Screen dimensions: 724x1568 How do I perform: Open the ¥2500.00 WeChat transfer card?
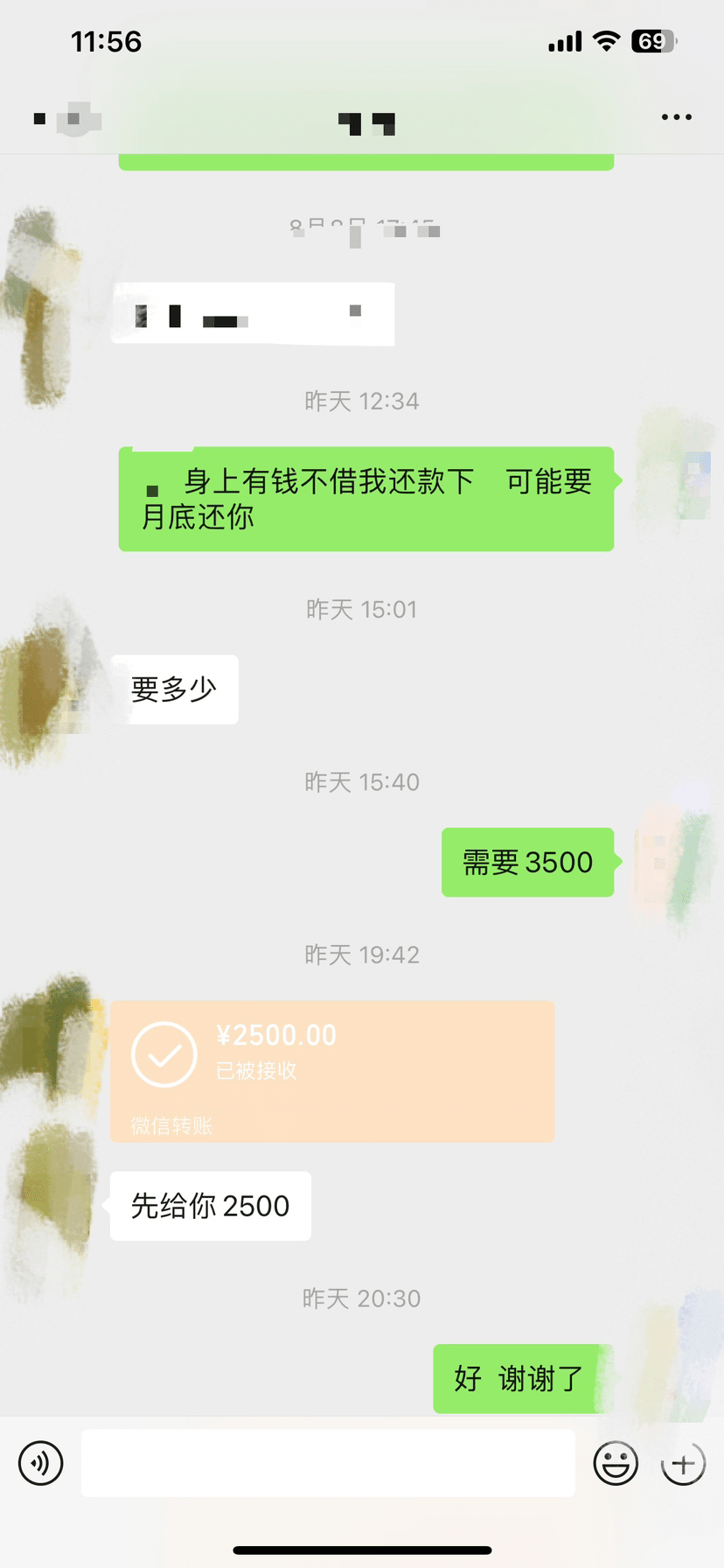coord(332,1070)
